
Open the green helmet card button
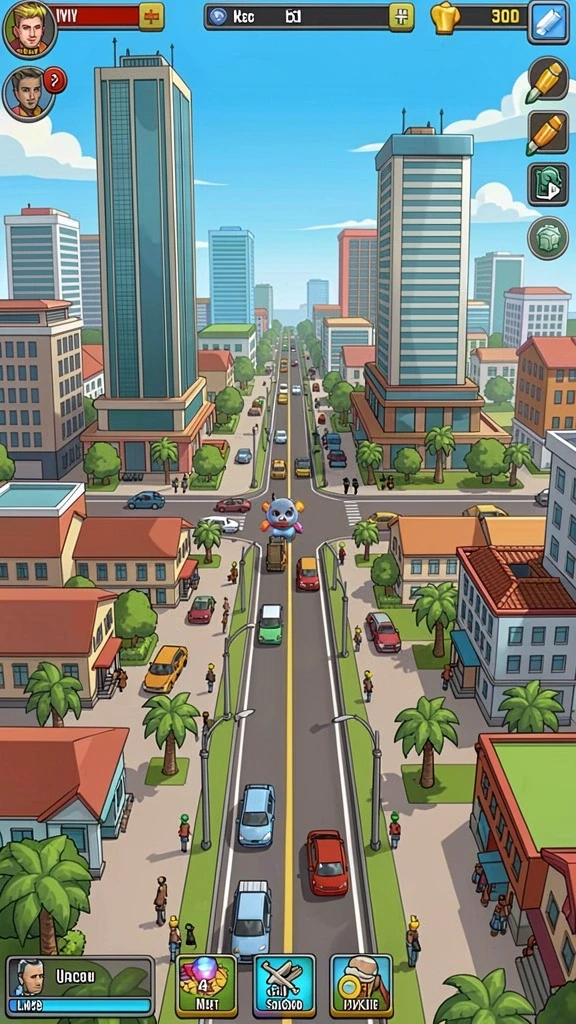click(x=548, y=185)
